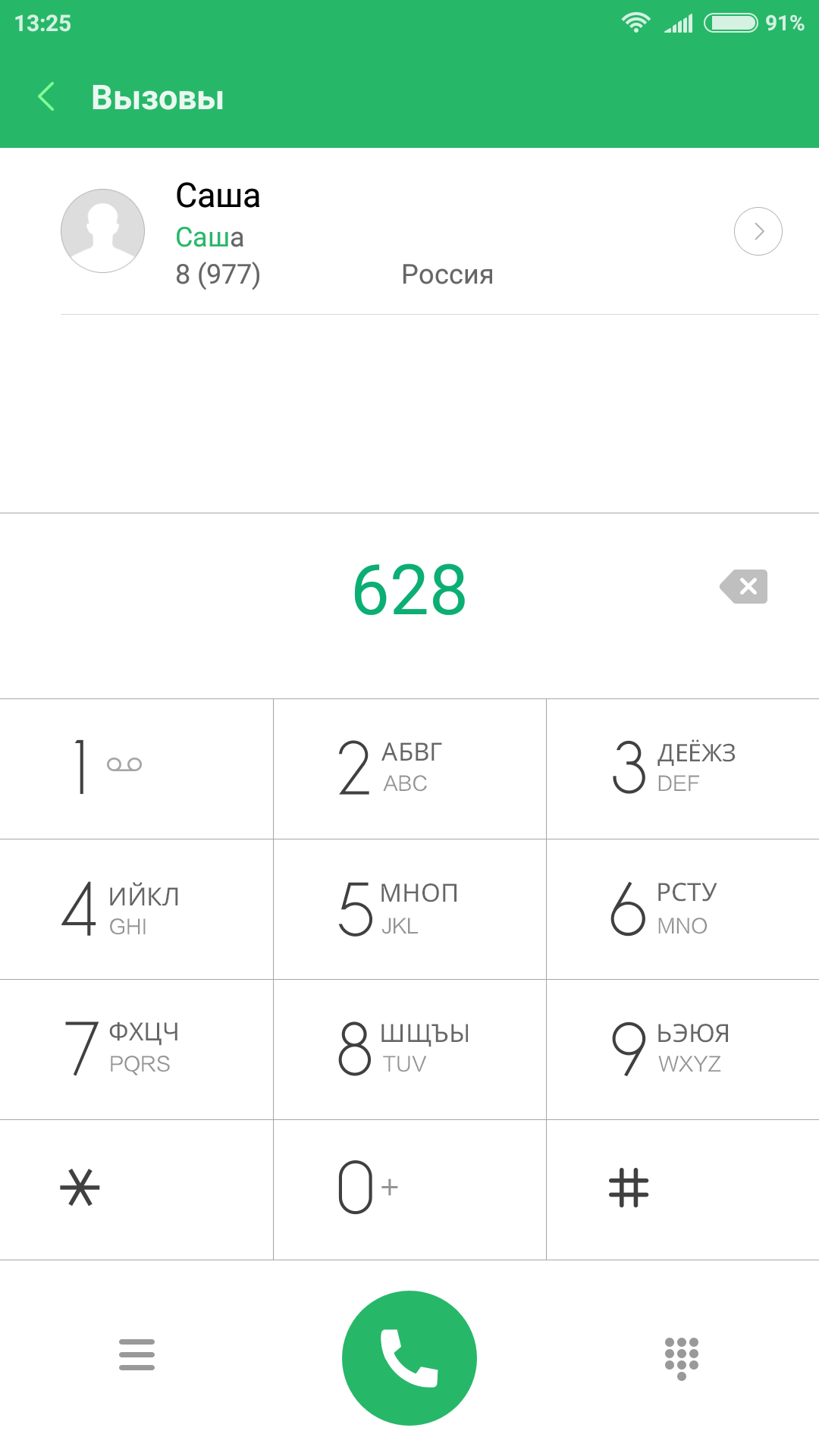Open details arrow for contact Саша
Screen dimensions: 819x1456
pos(758,231)
